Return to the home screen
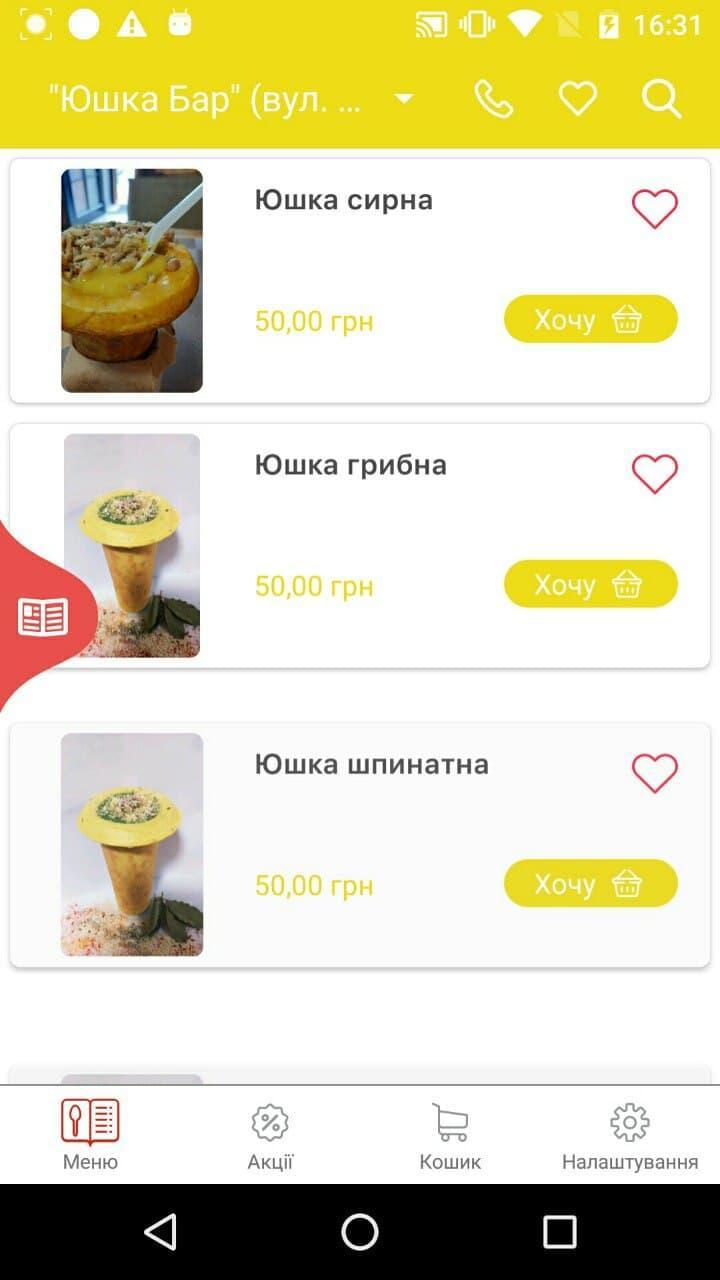 360,1232
